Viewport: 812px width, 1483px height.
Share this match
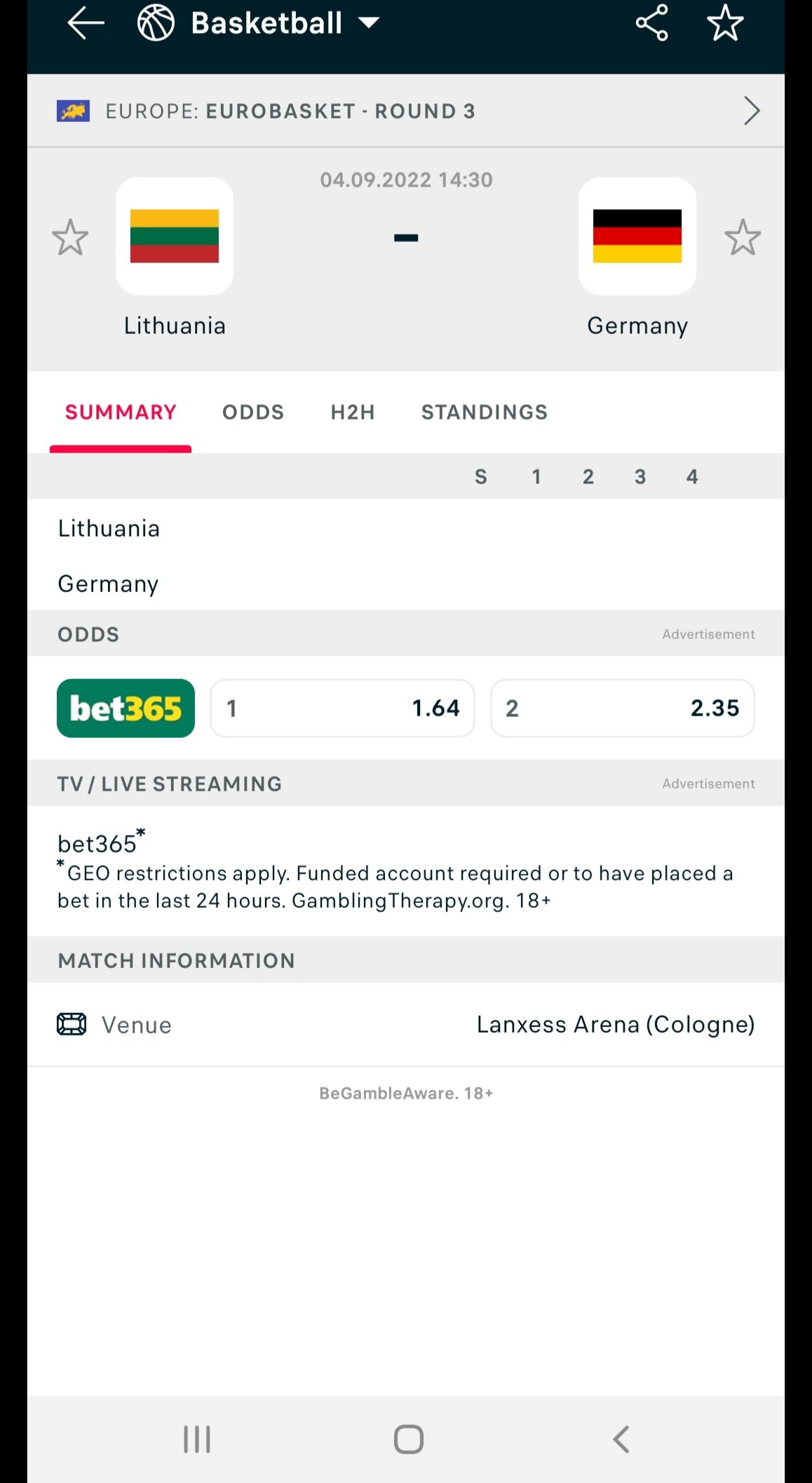[x=651, y=23]
